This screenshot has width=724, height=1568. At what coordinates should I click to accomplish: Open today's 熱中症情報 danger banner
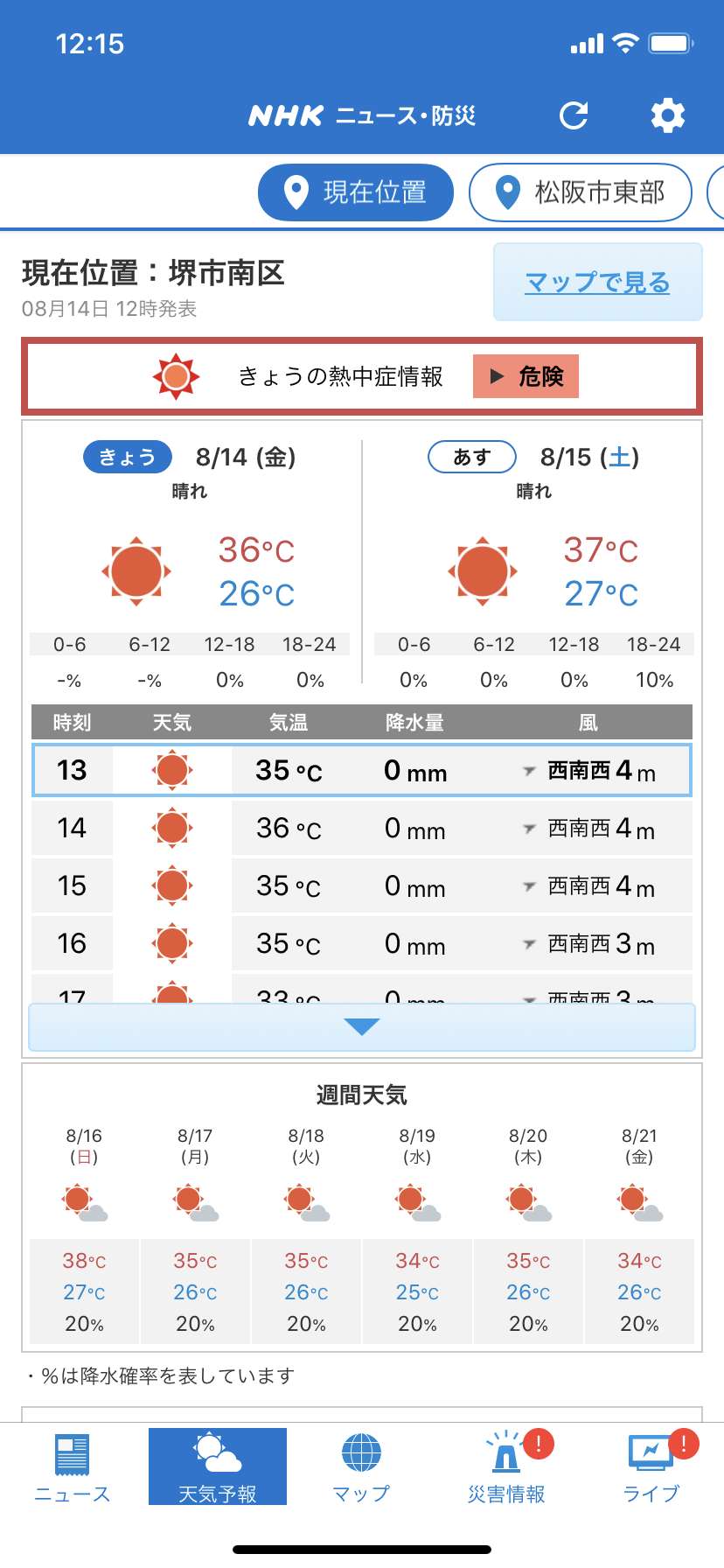pyautogui.click(x=362, y=376)
